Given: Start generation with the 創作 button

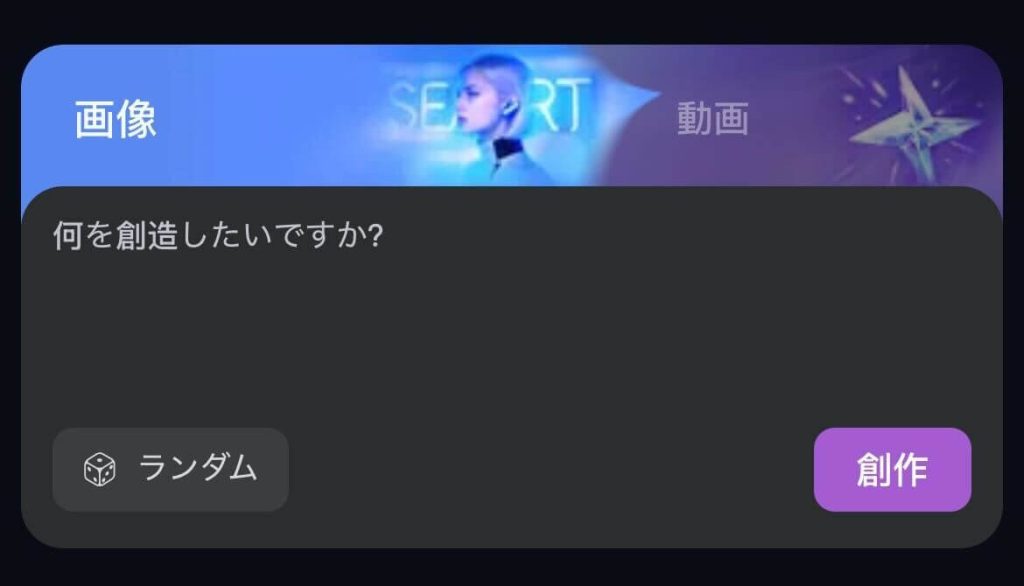Looking at the screenshot, I should pyautogui.click(x=892, y=470).
